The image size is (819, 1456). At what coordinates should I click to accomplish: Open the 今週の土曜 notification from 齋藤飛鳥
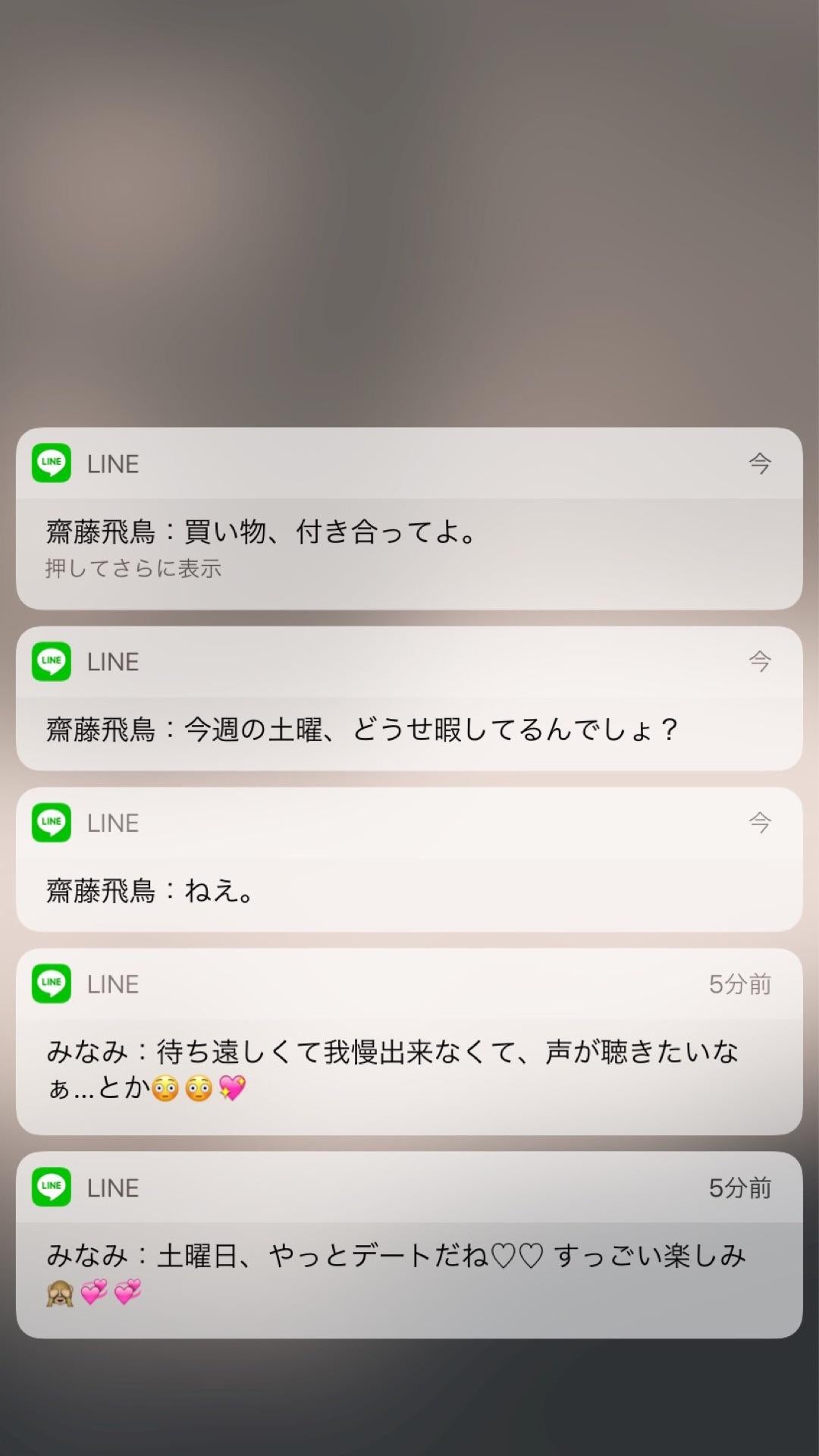point(409,728)
